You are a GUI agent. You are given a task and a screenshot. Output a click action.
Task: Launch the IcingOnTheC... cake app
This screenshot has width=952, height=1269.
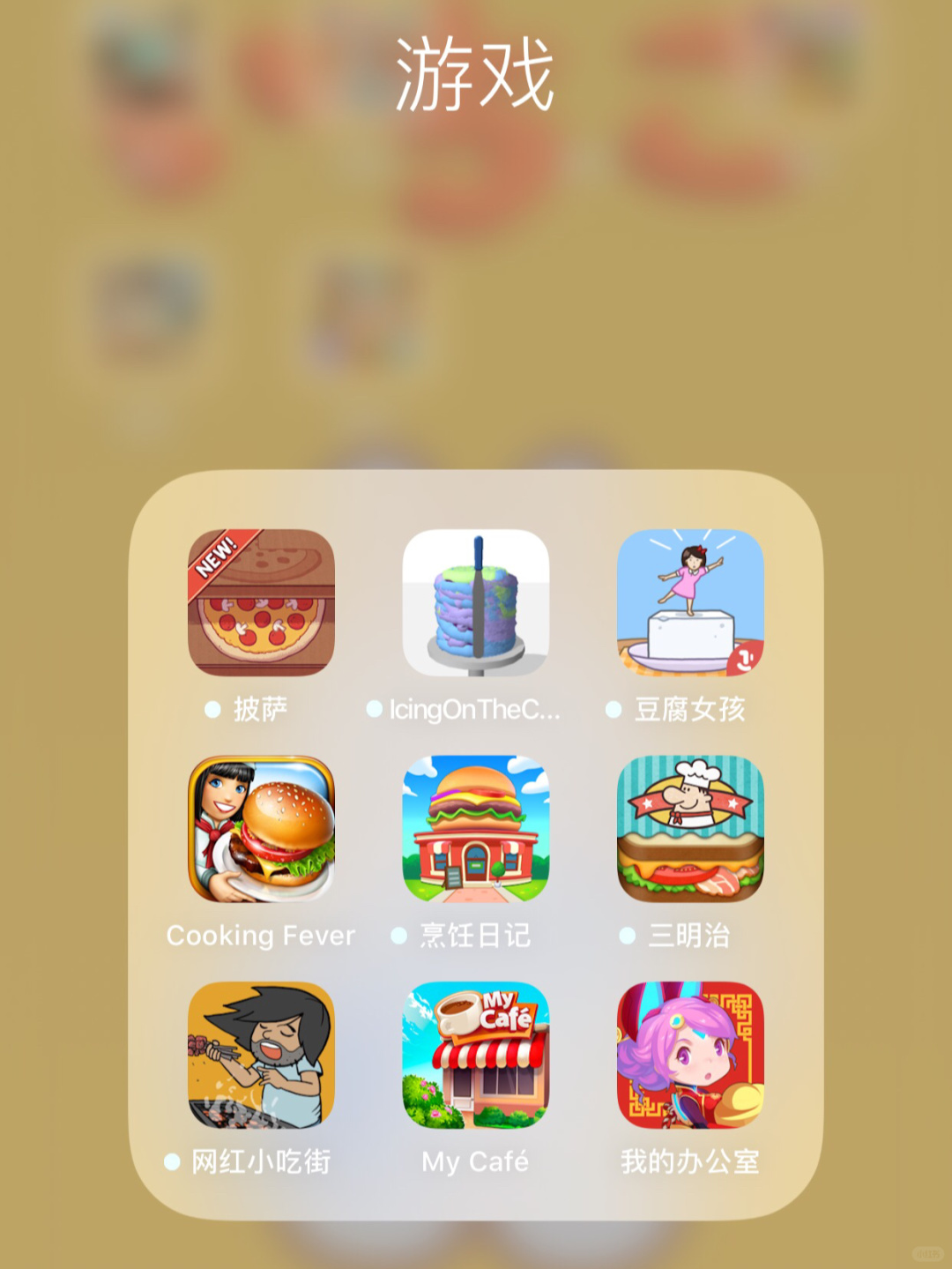click(476, 603)
